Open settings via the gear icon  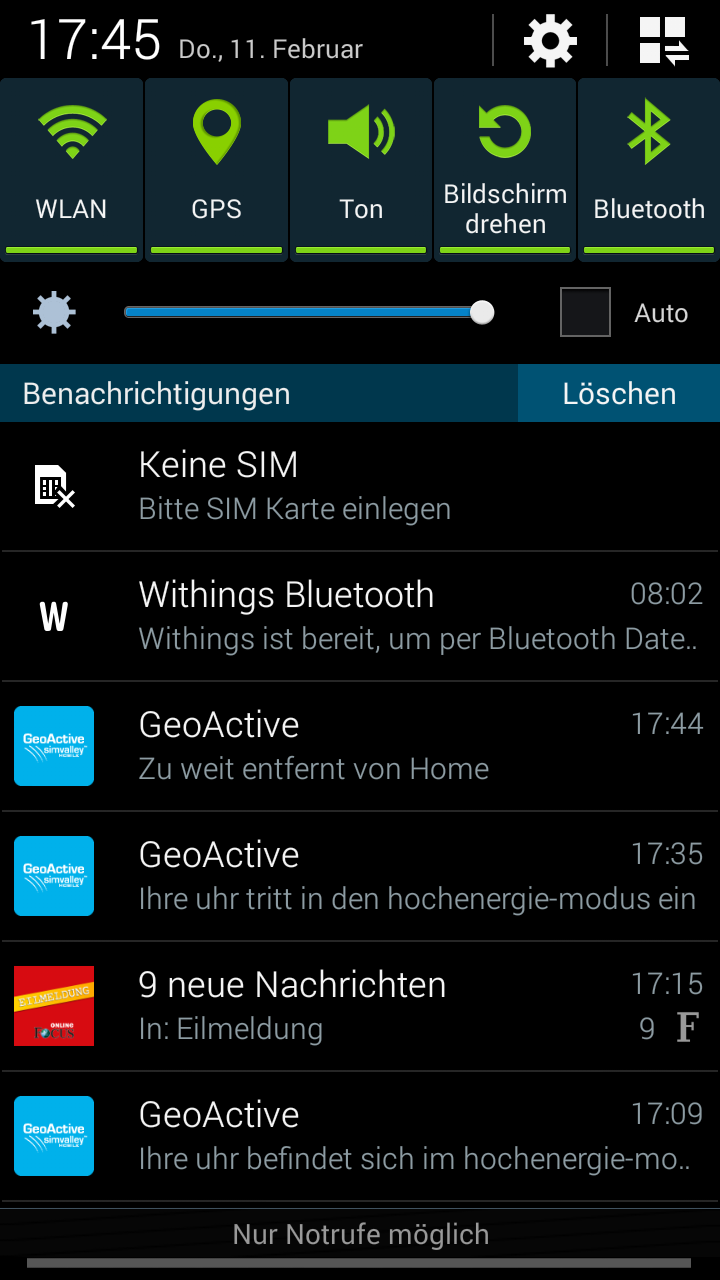(x=550, y=41)
